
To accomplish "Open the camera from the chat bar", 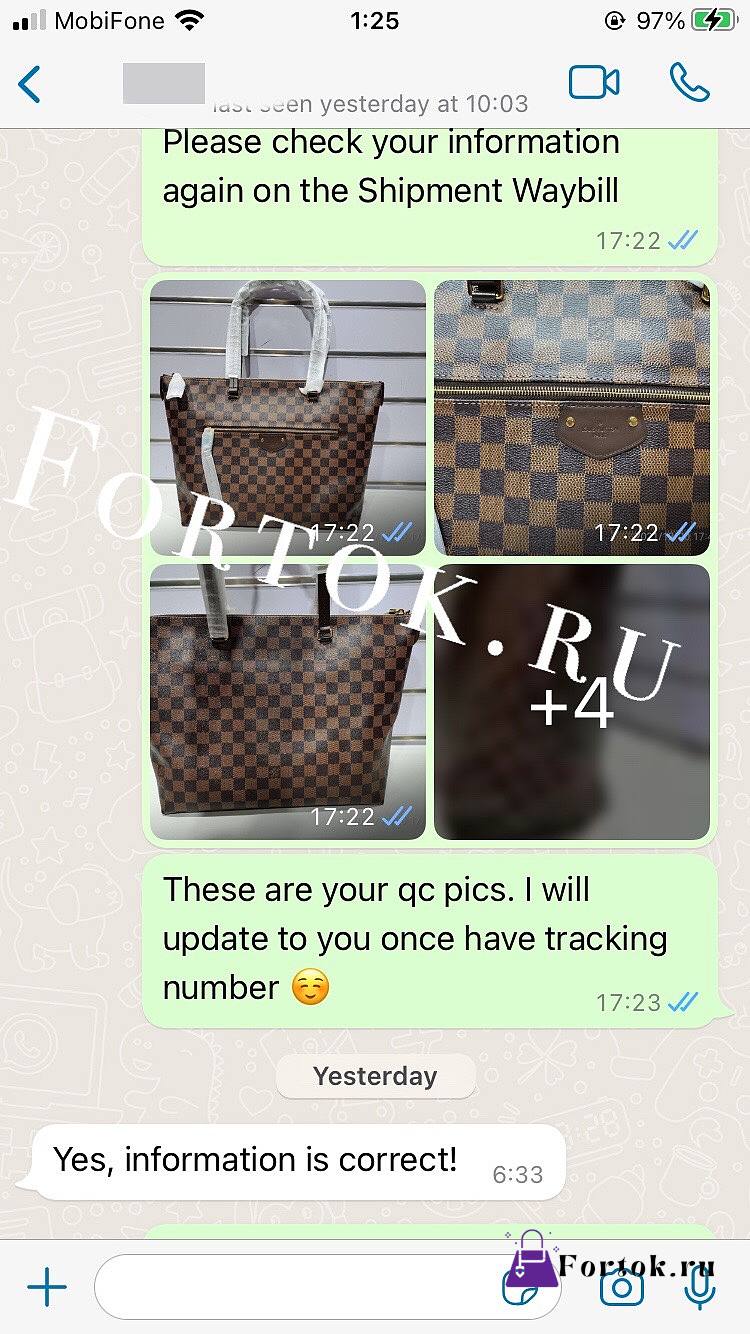I will pyautogui.click(x=621, y=1287).
